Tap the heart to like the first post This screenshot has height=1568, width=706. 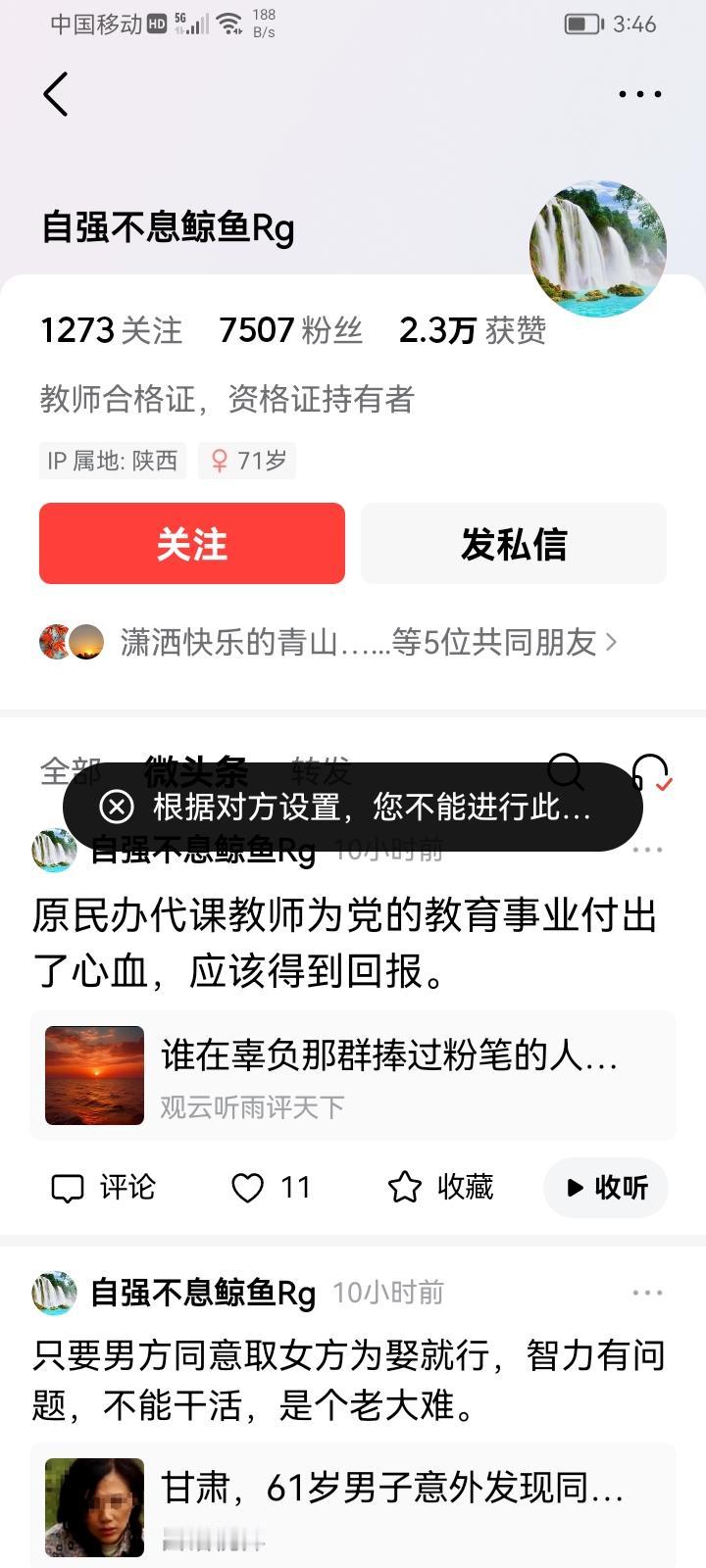[x=248, y=1188]
